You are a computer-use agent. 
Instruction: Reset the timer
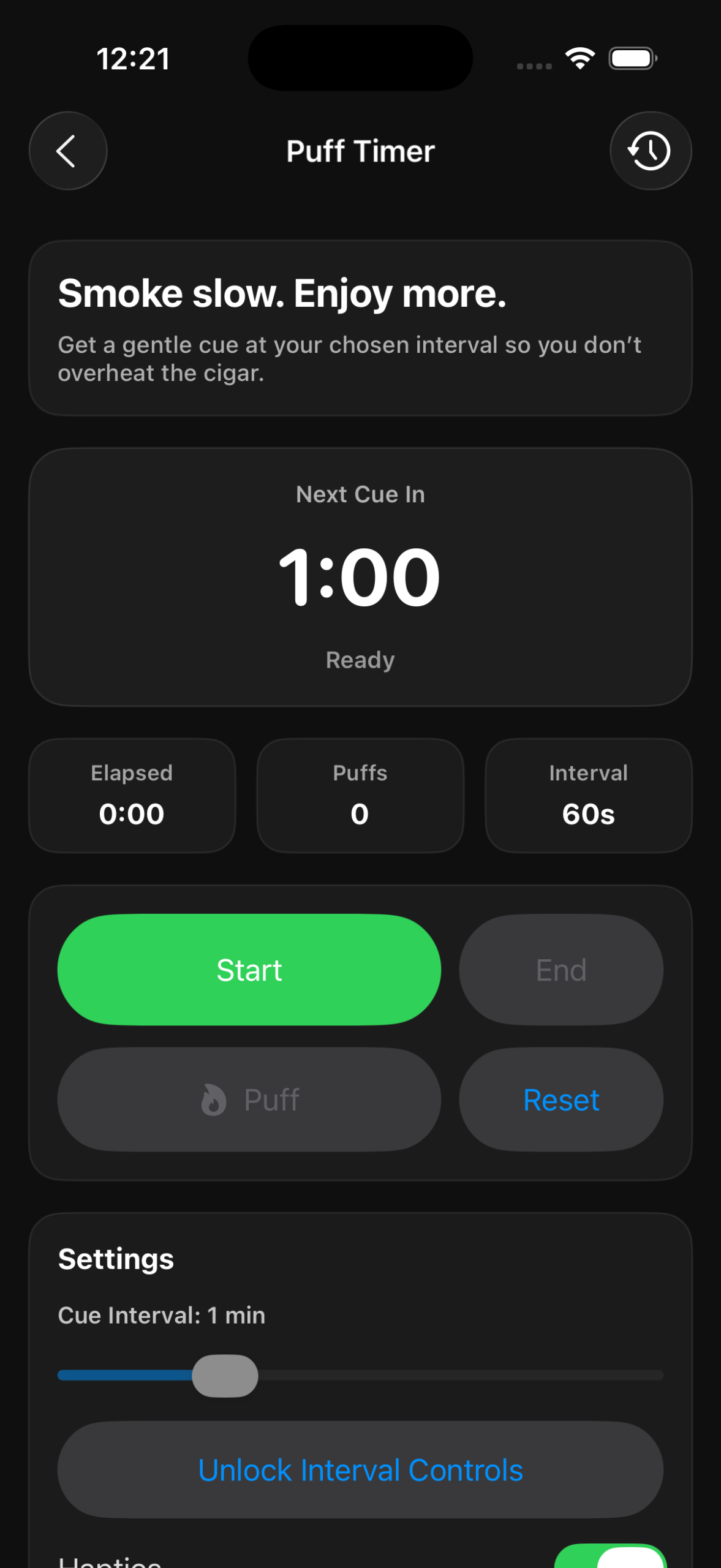[x=561, y=1099]
